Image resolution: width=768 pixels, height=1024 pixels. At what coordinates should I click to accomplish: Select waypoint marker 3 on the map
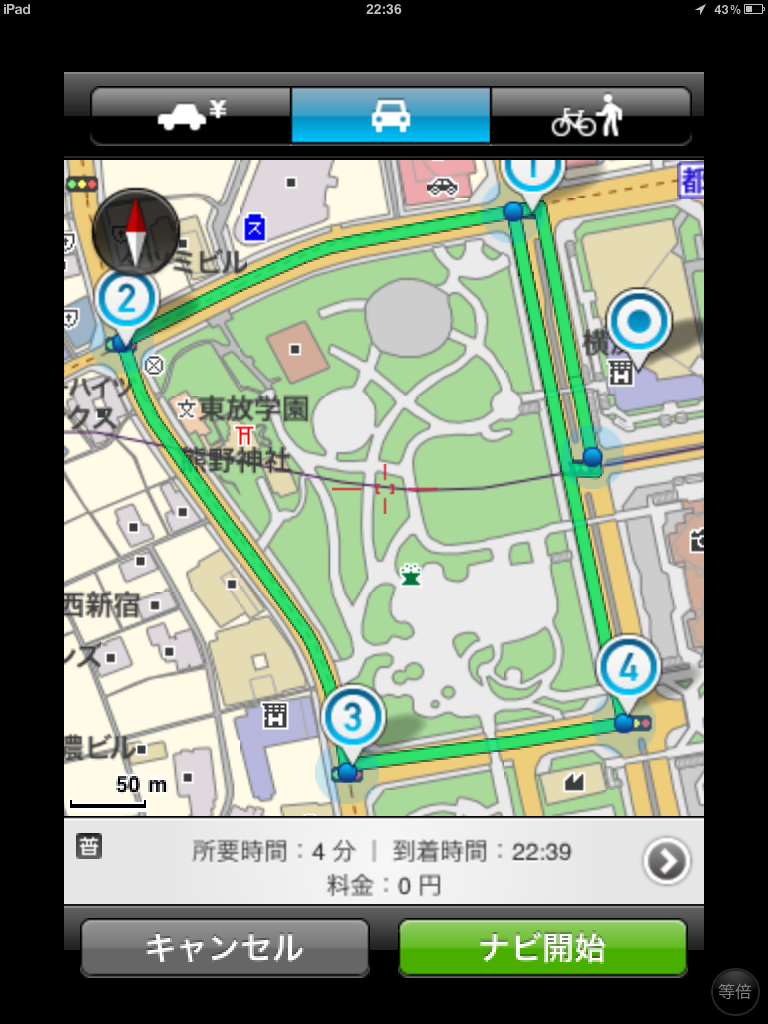pyautogui.click(x=352, y=716)
